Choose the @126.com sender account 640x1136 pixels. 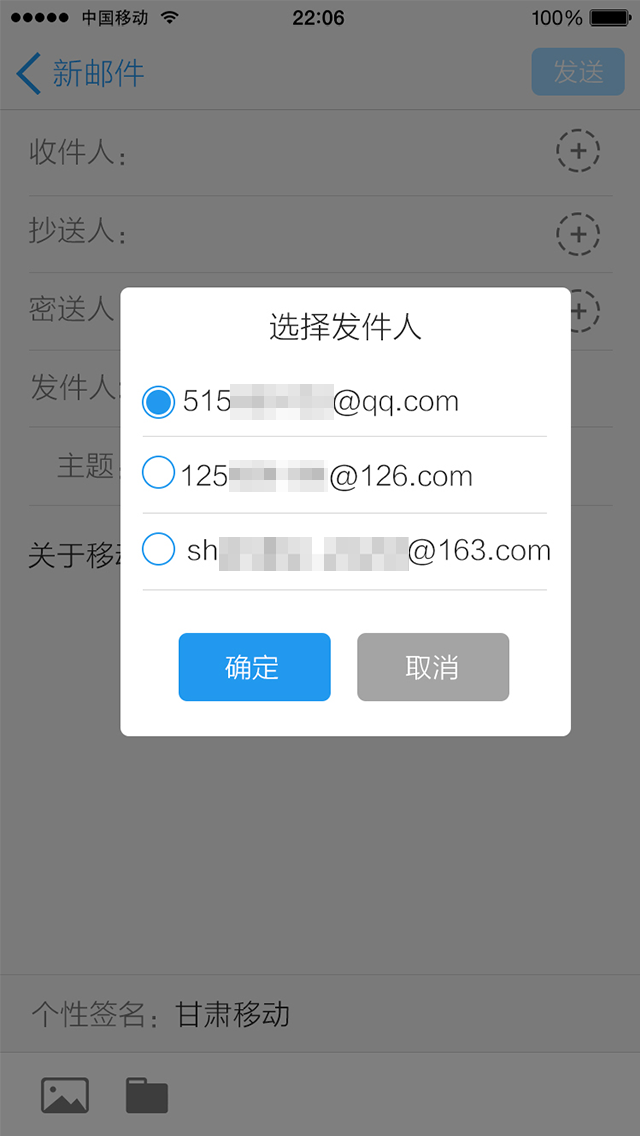159,473
